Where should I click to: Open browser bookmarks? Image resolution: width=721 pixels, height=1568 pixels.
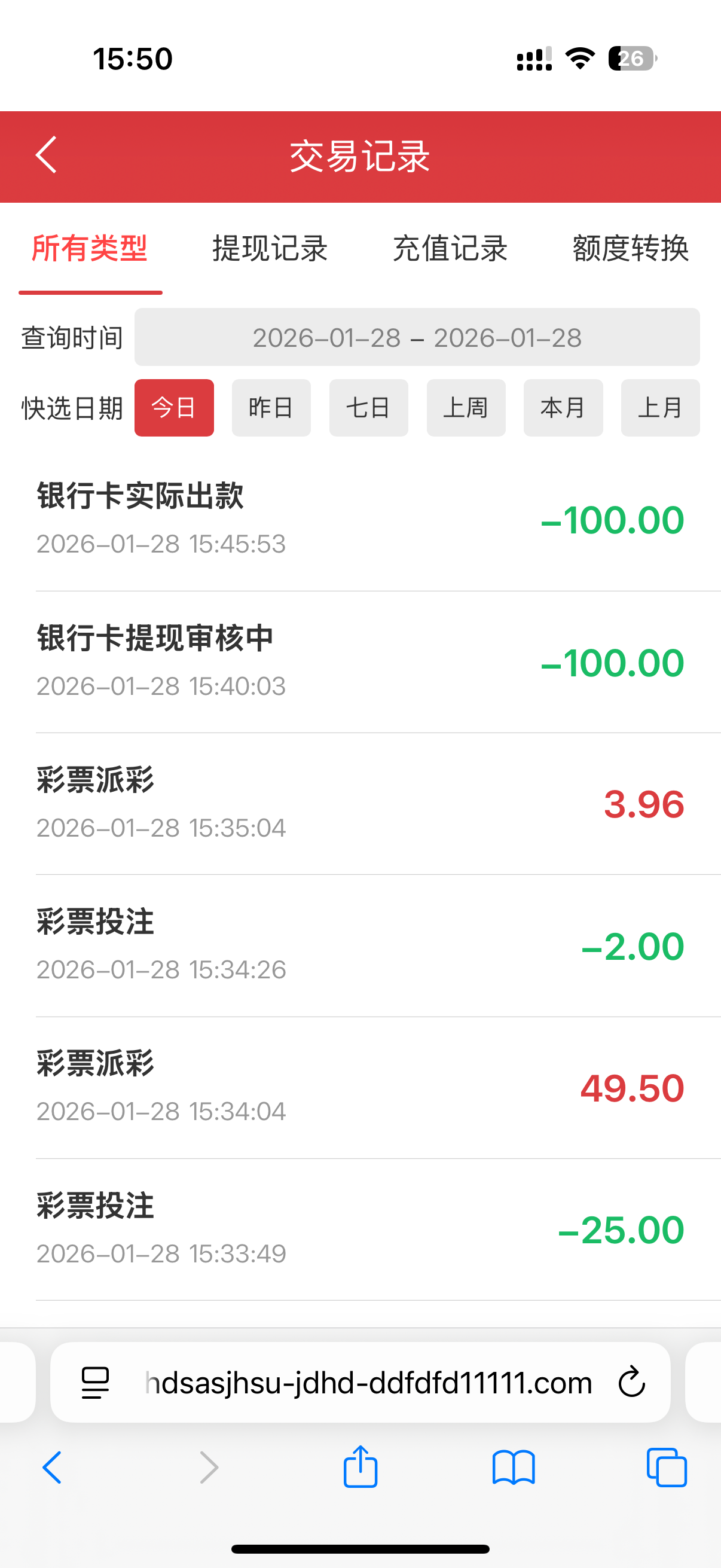514,1467
